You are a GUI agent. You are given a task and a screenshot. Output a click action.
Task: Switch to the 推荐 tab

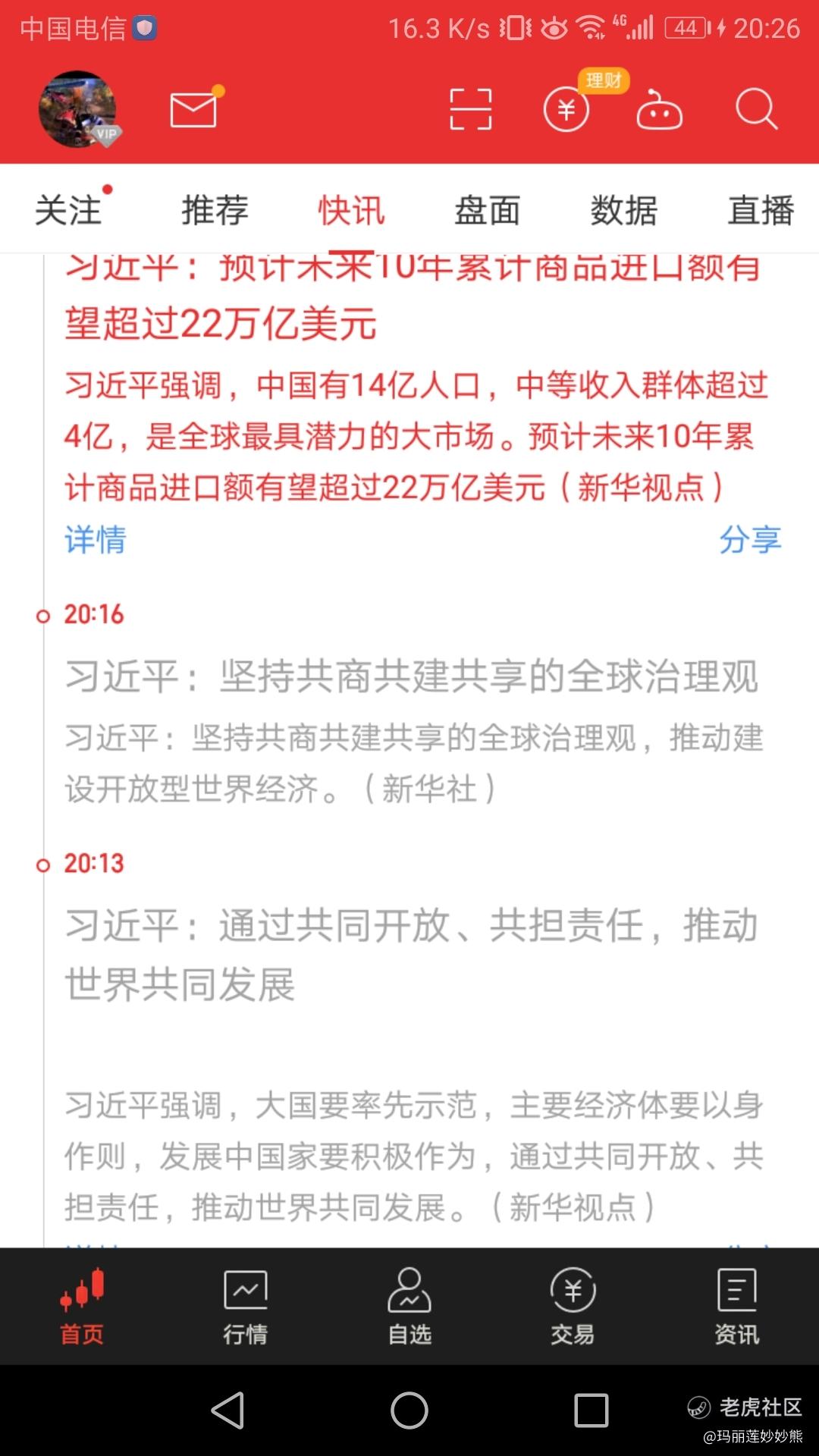coord(215,209)
